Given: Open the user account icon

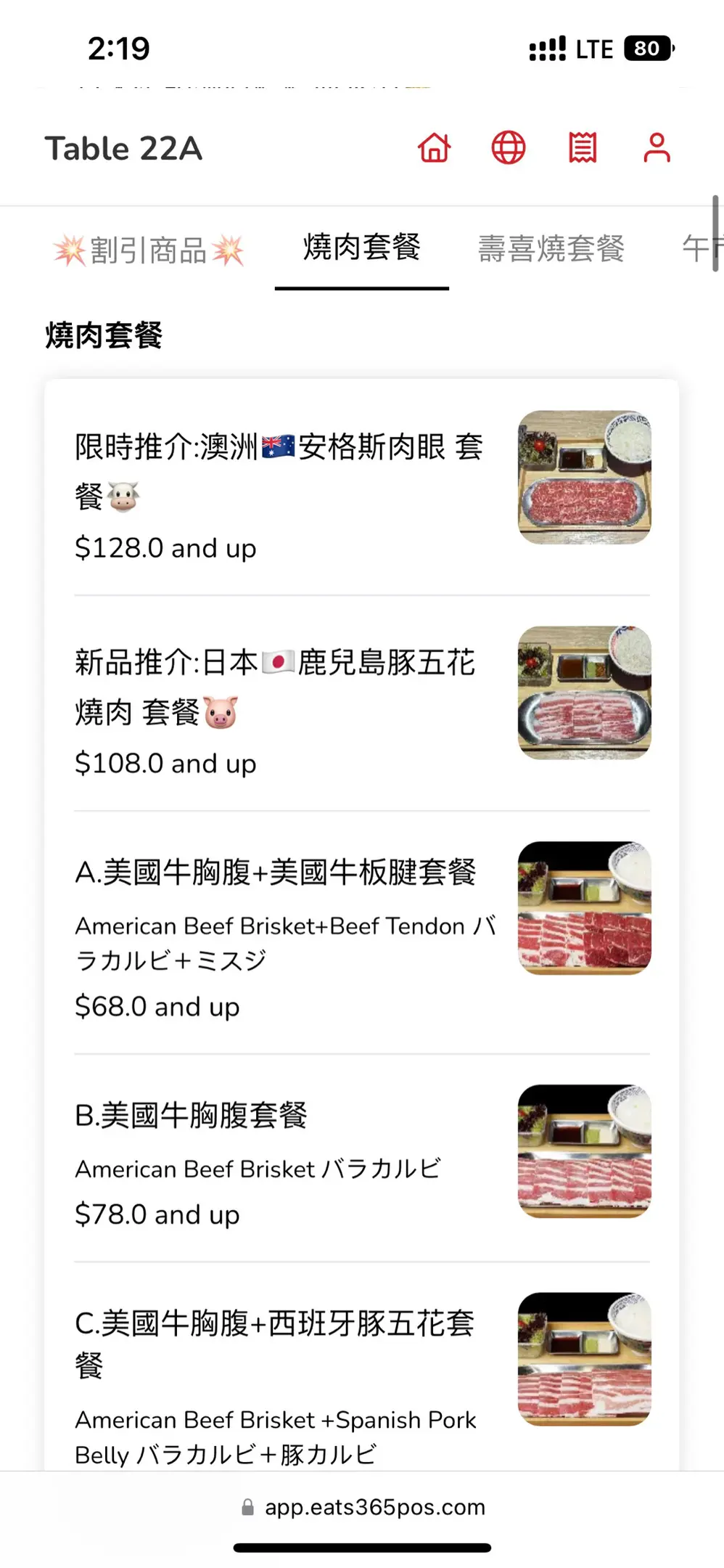Looking at the screenshot, I should point(657,148).
